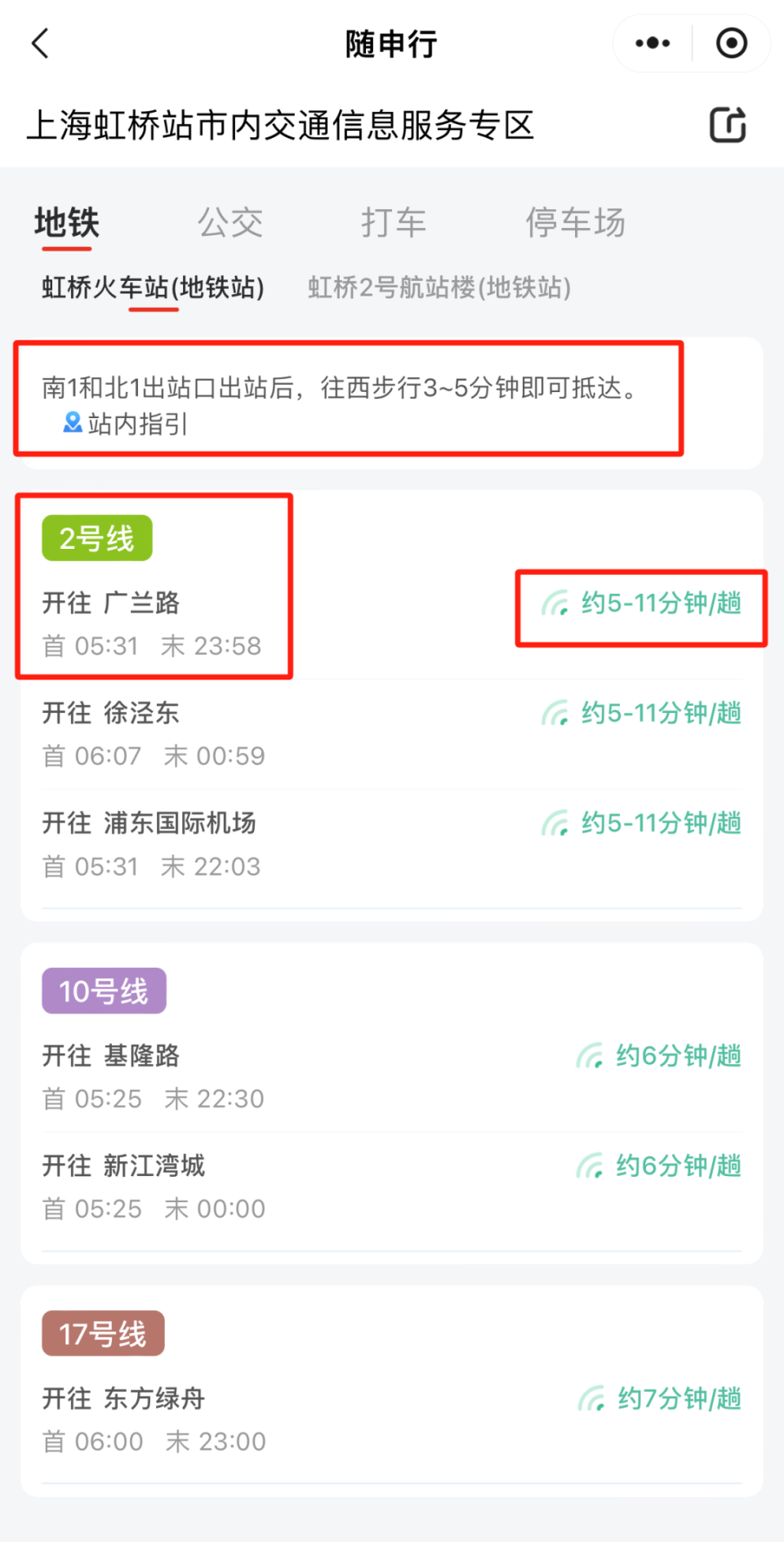Open the 停车场 tab
This screenshot has height=1542, width=784.
point(575,222)
